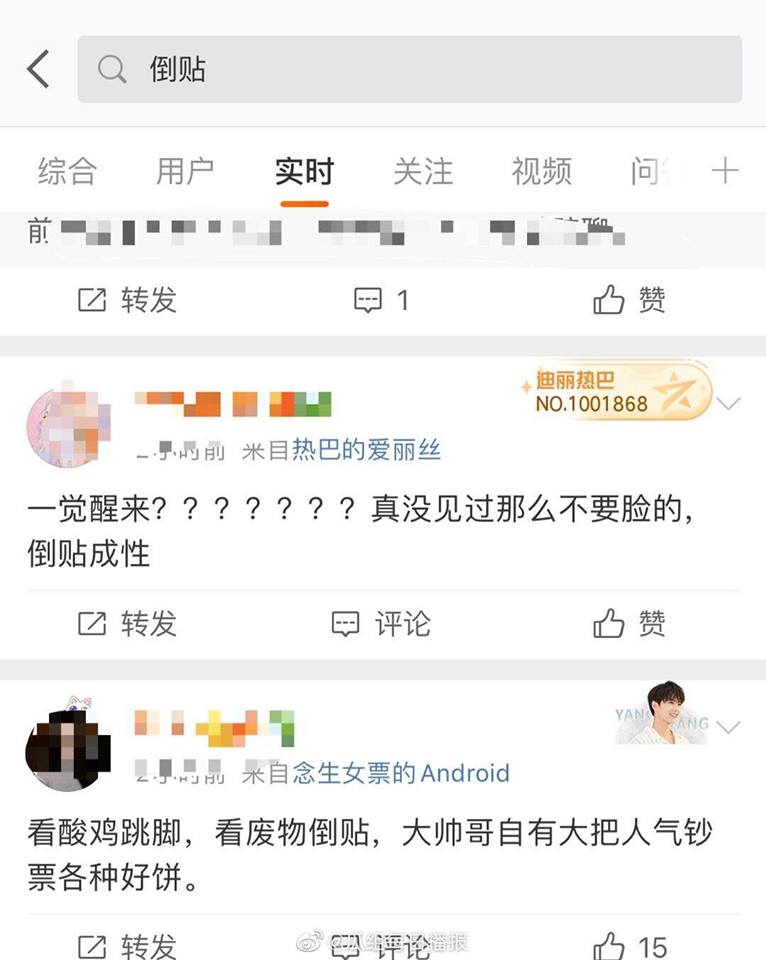Viewport: 766px width, 960px height.
Task: Tap the plus icon beside the tabs
Action: 725,171
